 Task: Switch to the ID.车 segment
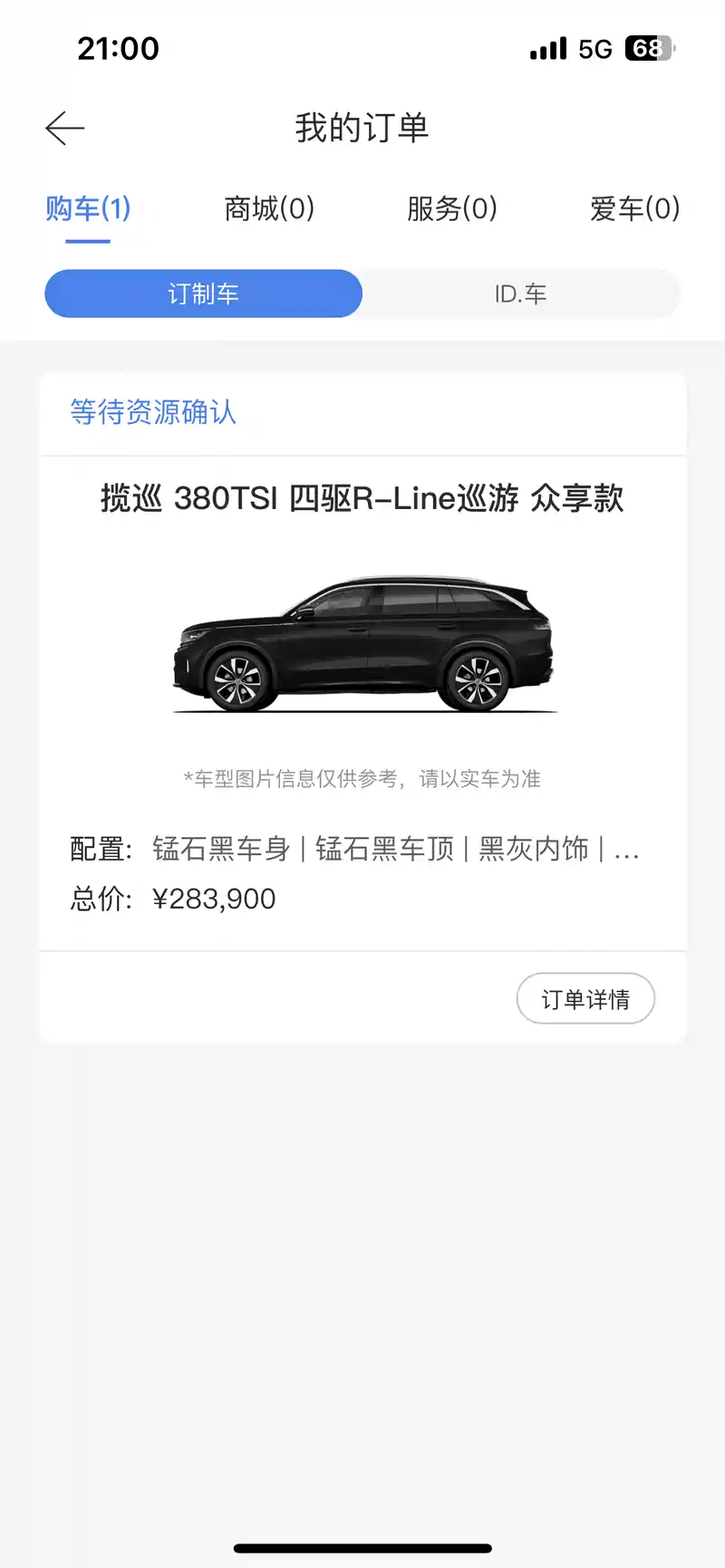[x=520, y=293]
